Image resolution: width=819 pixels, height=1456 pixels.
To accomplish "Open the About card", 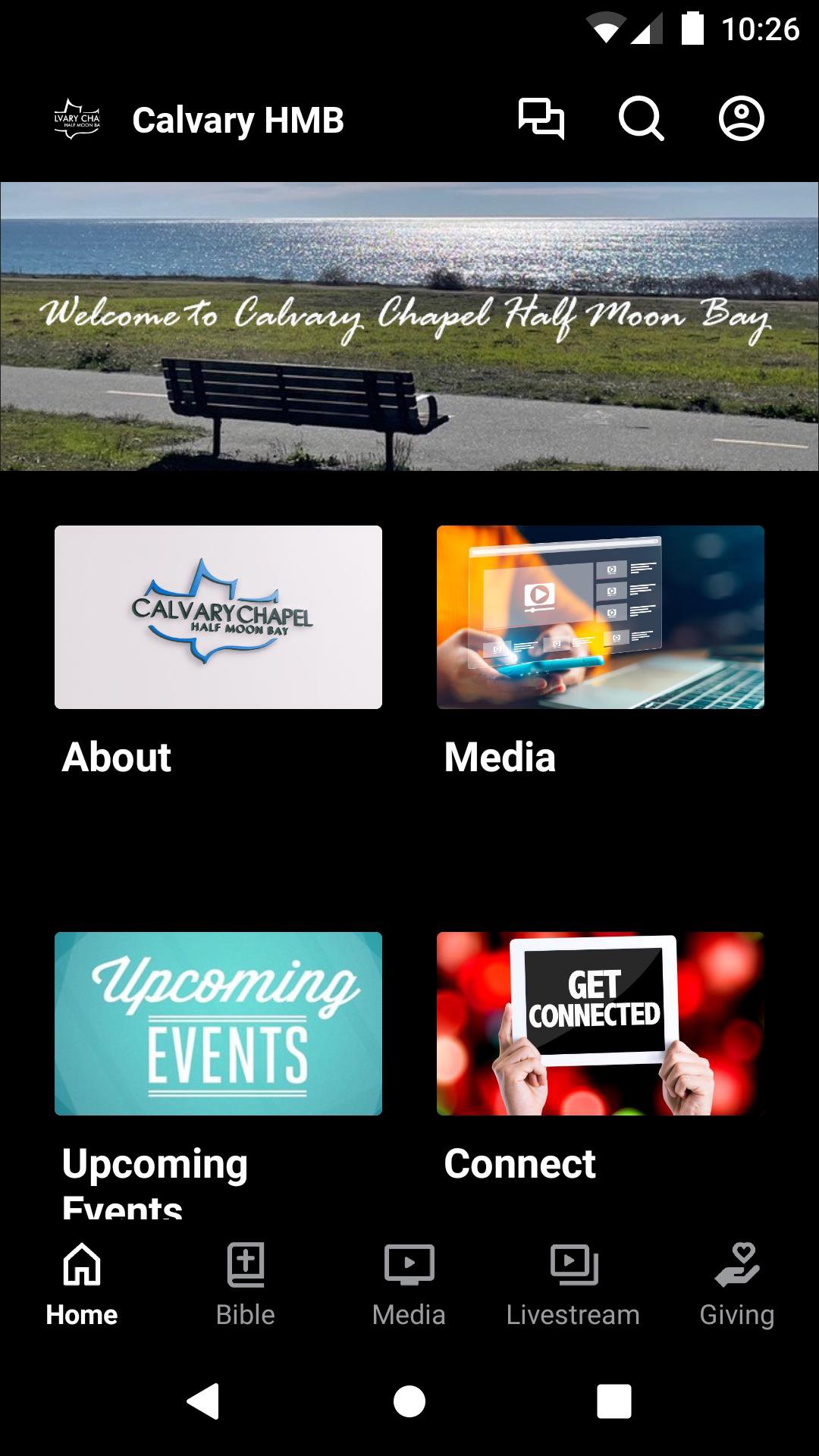I will coord(218,617).
